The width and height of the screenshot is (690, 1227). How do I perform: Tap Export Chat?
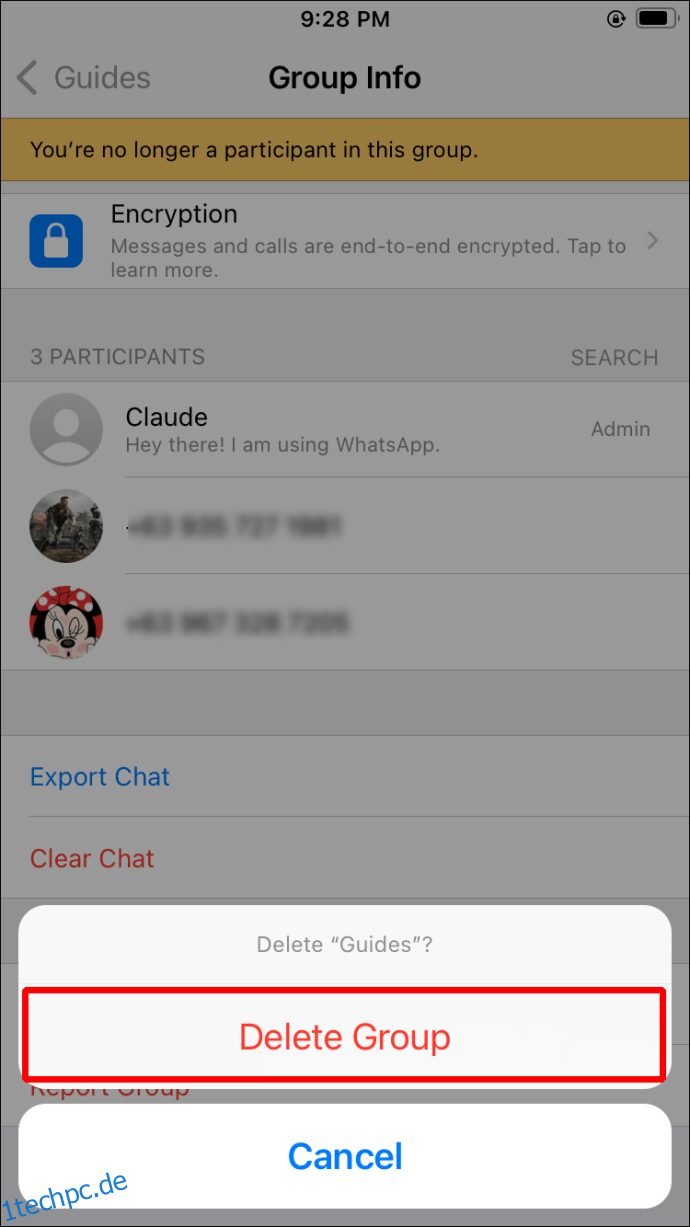[x=100, y=777]
